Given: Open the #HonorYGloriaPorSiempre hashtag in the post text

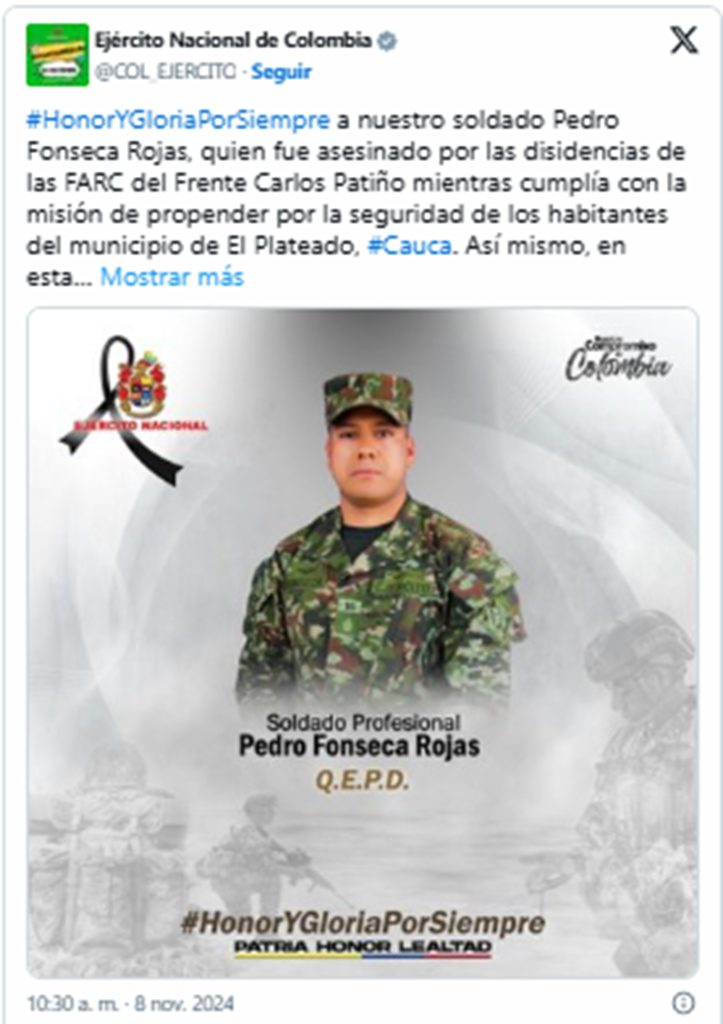Looking at the screenshot, I should point(178,121).
